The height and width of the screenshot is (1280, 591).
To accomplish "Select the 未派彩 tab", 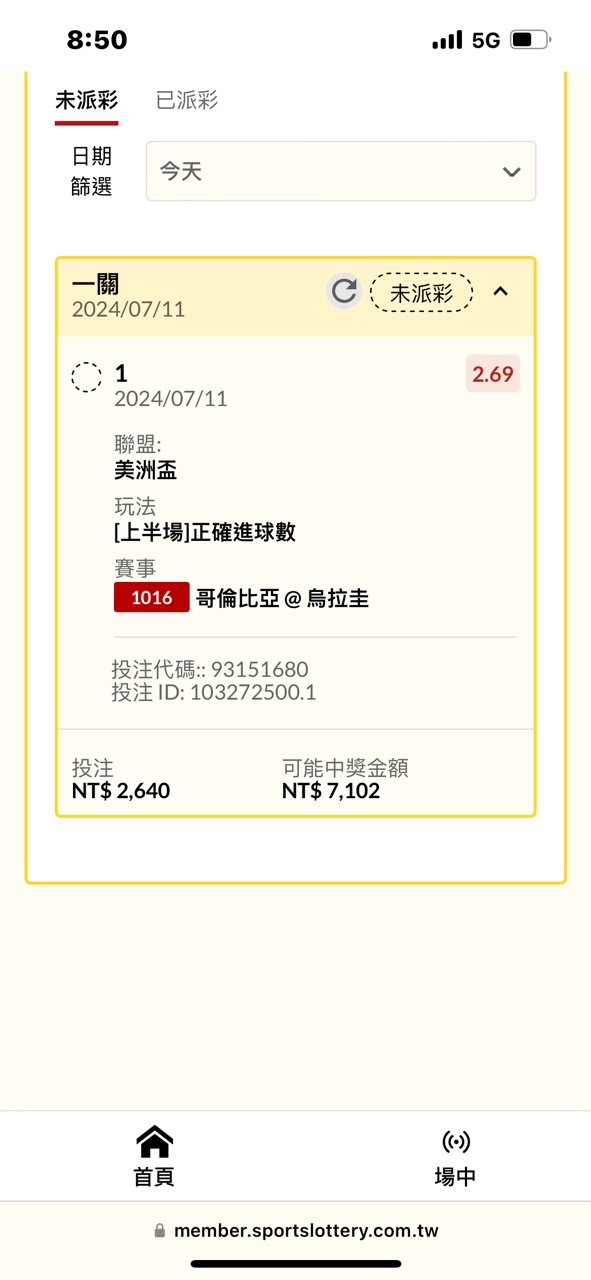I will click(86, 100).
